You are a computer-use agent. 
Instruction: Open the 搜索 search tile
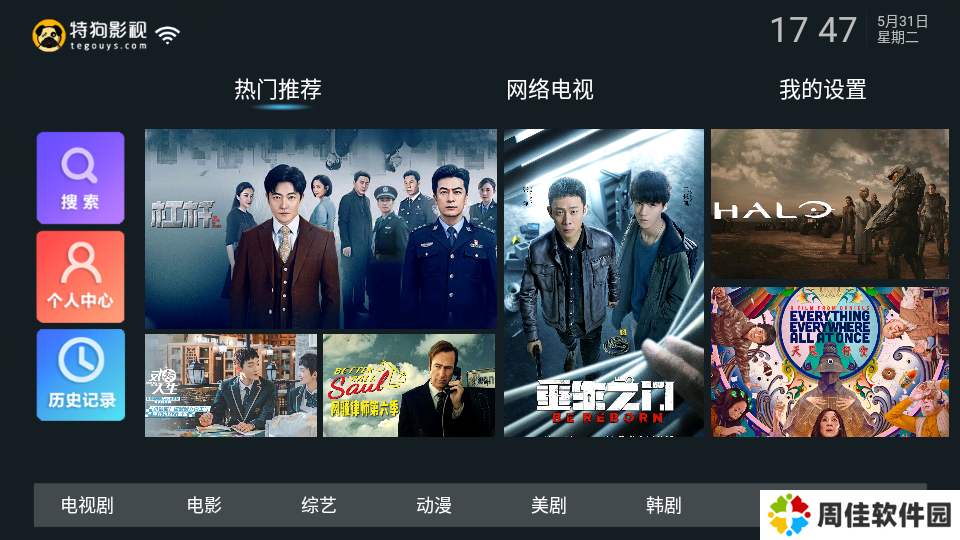pos(80,177)
